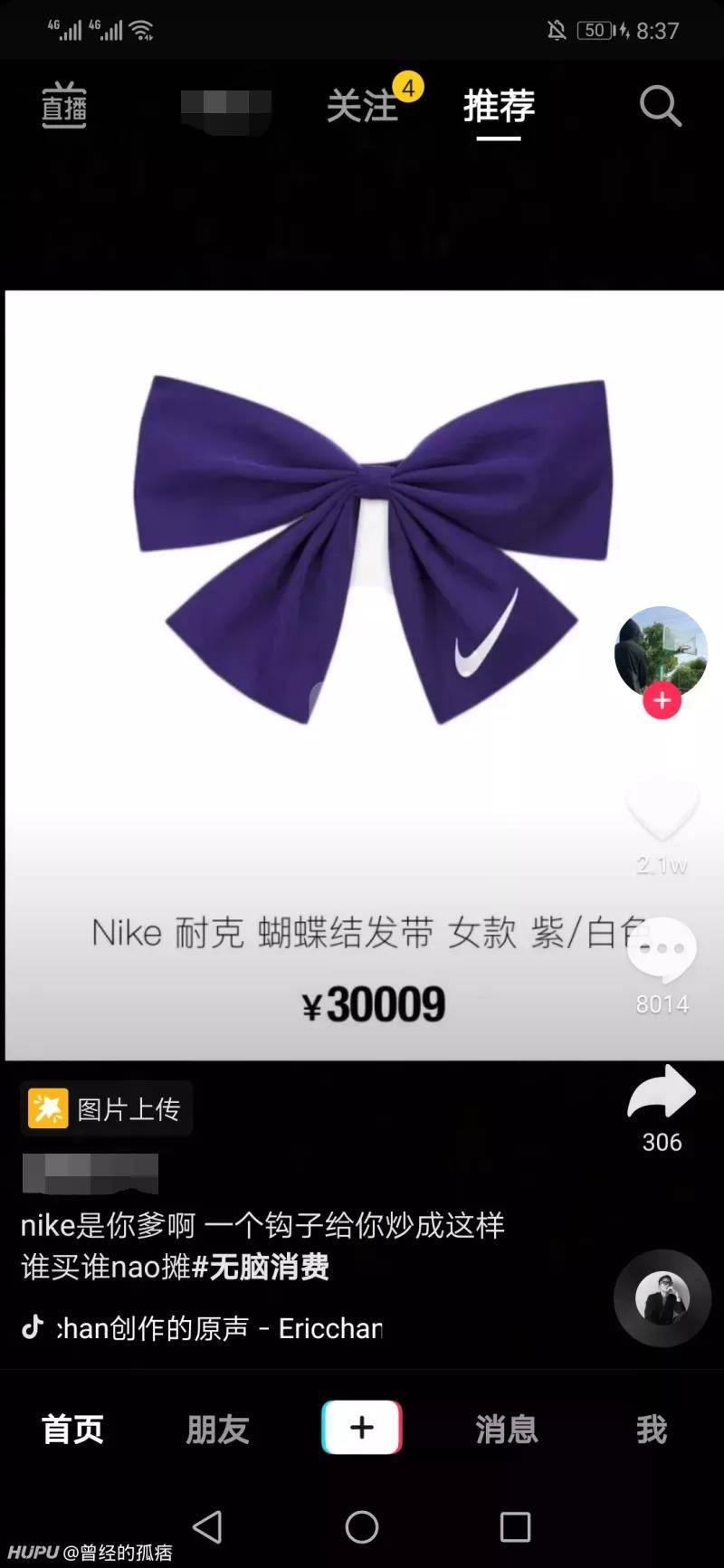Expand the 图片上传 tag banner

point(105,1109)
